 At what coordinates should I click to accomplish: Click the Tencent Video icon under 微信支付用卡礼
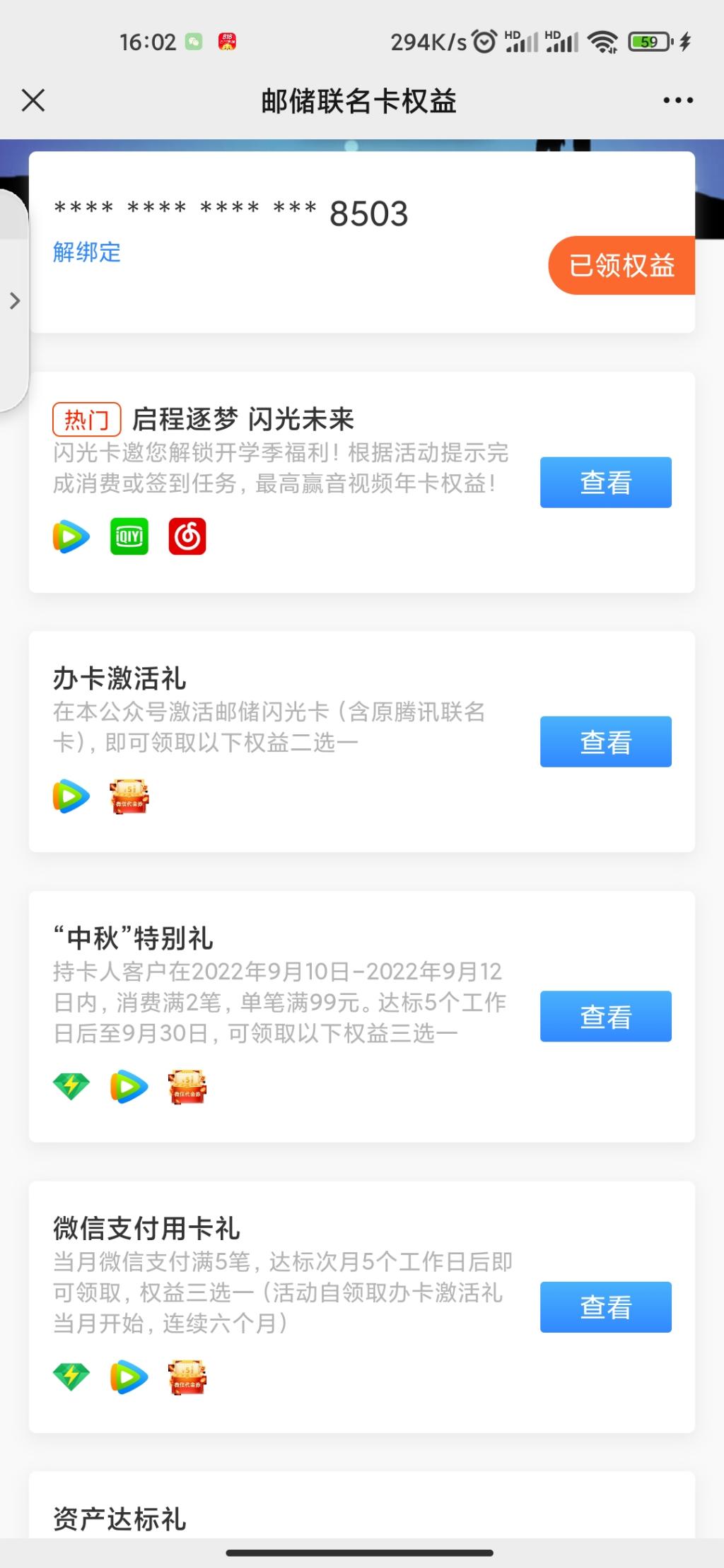coord(128,1376)
